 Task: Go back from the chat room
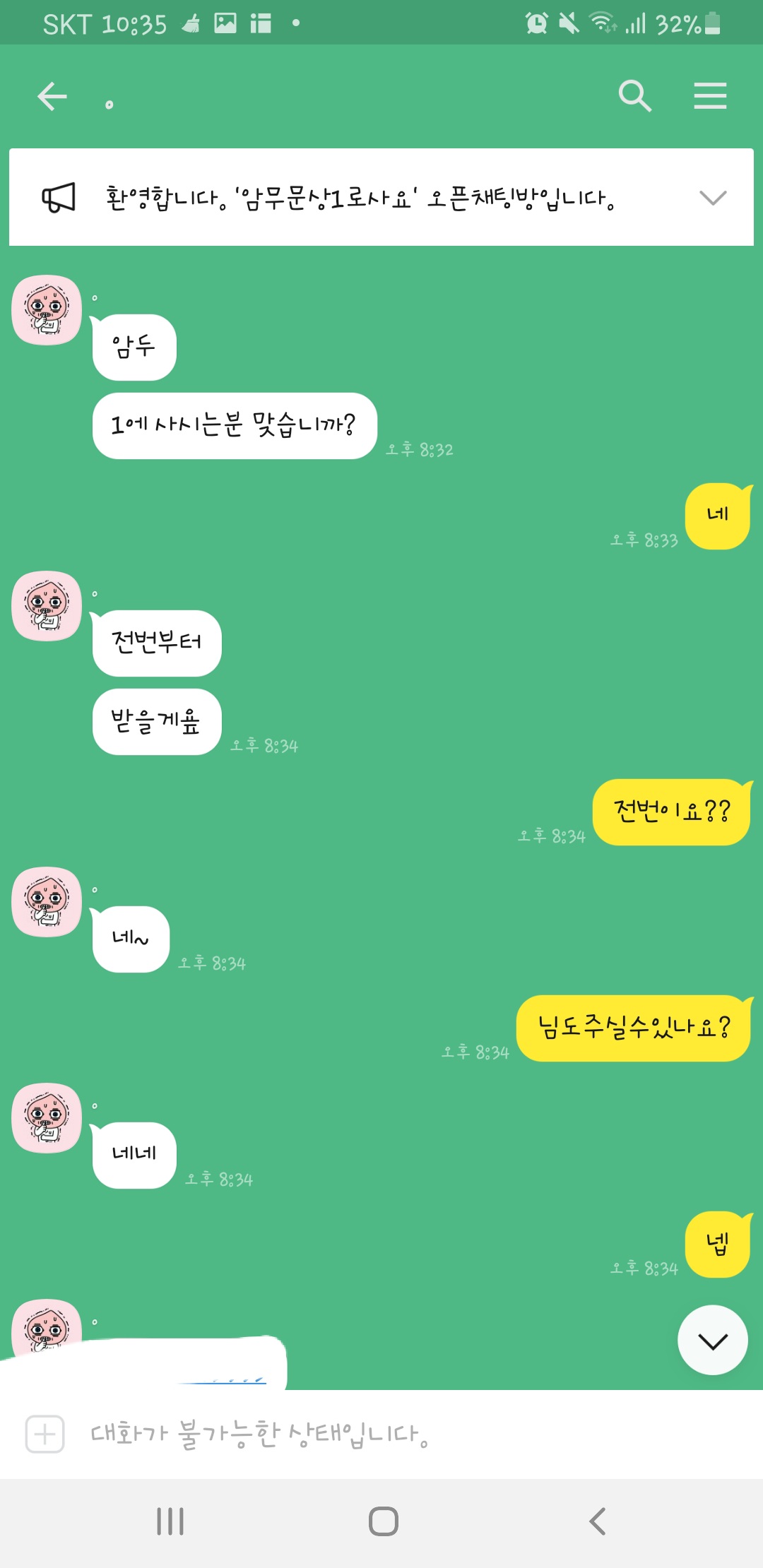pyautogui.click(x=52, y=96)
